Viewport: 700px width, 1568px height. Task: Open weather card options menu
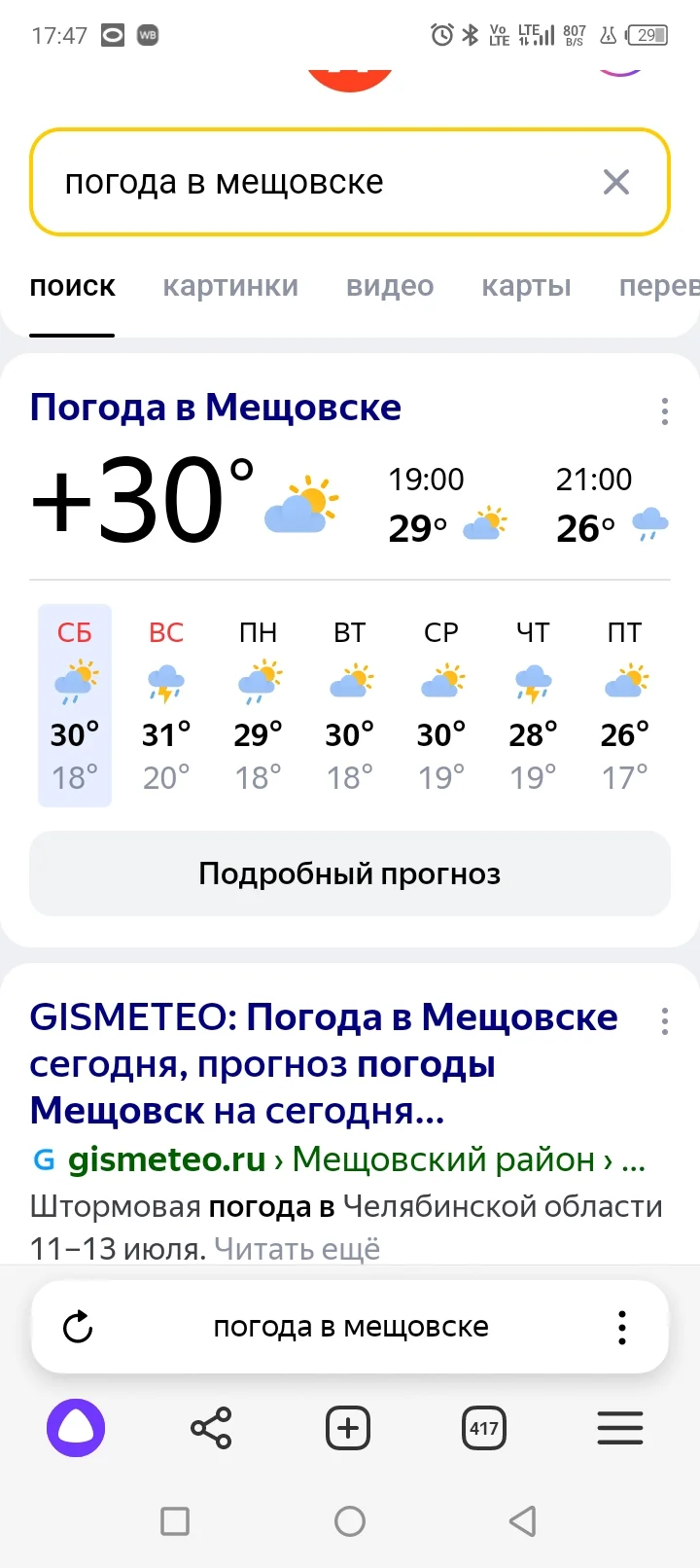665,411
